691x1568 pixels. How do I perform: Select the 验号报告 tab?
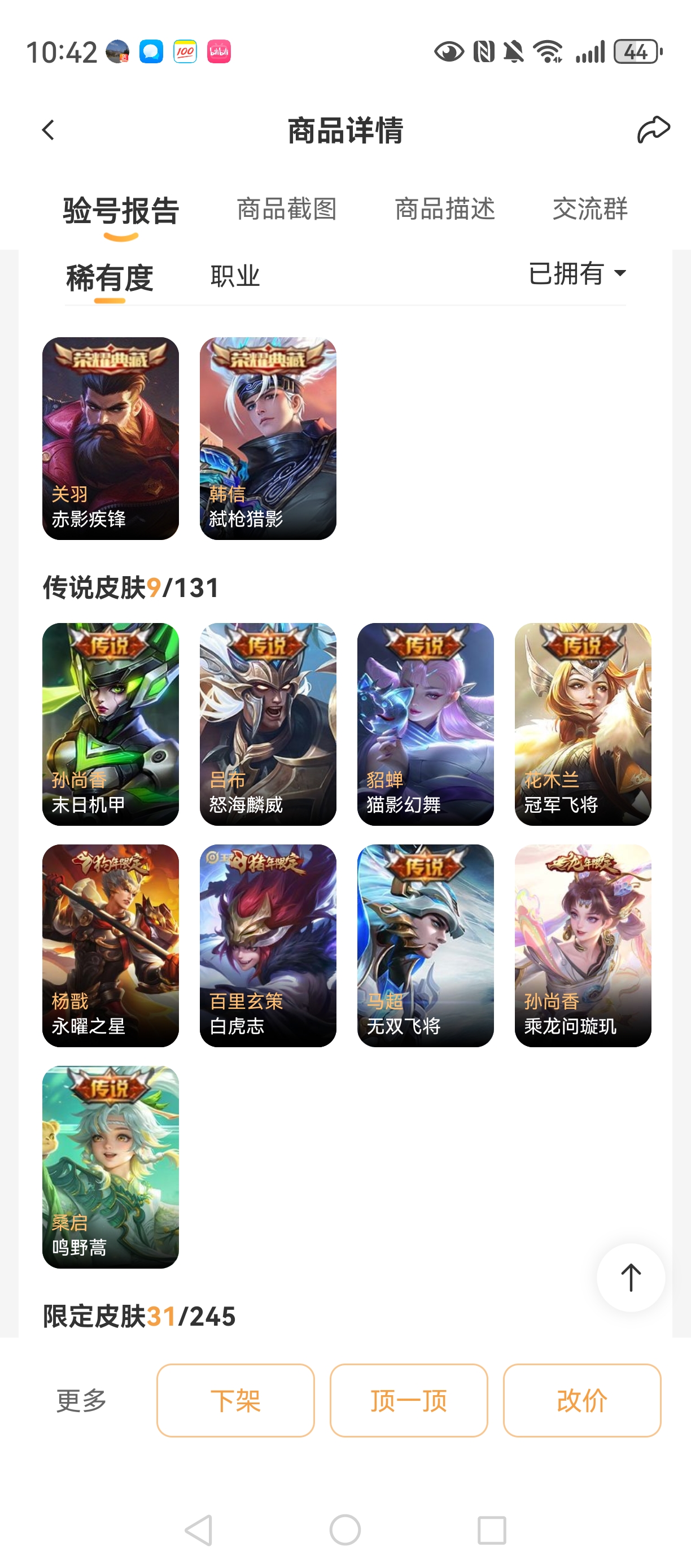tap(121, 211)
